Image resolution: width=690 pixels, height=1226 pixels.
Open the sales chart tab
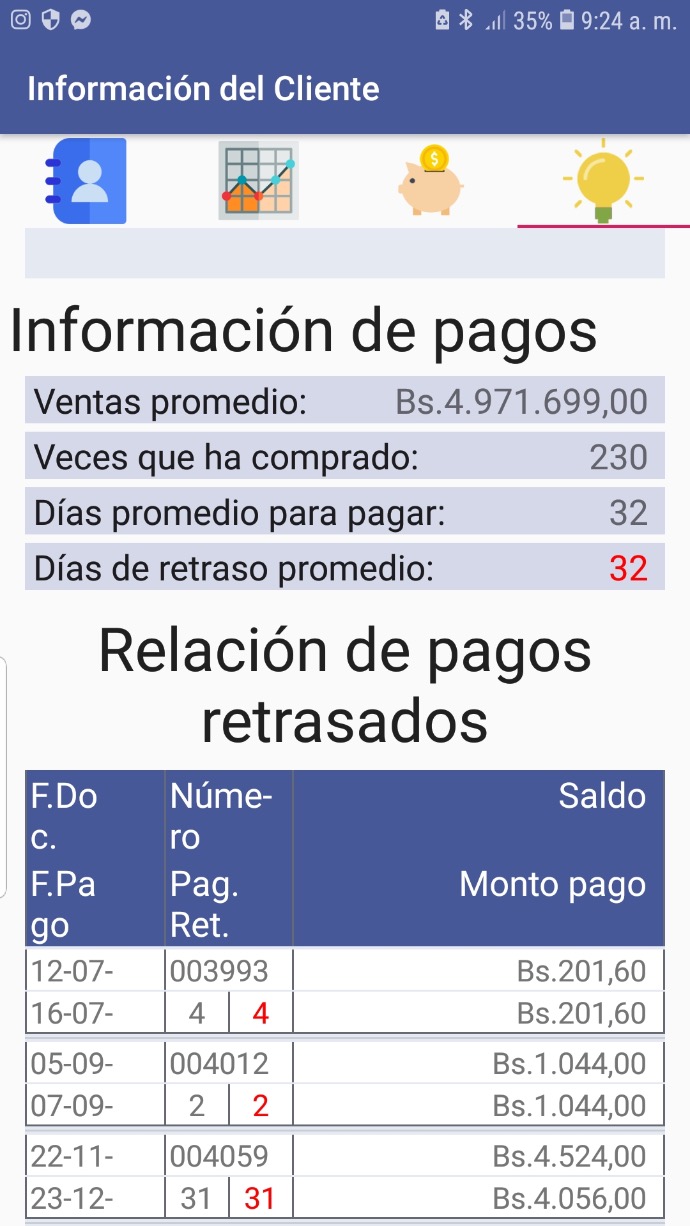click(259, 181)
